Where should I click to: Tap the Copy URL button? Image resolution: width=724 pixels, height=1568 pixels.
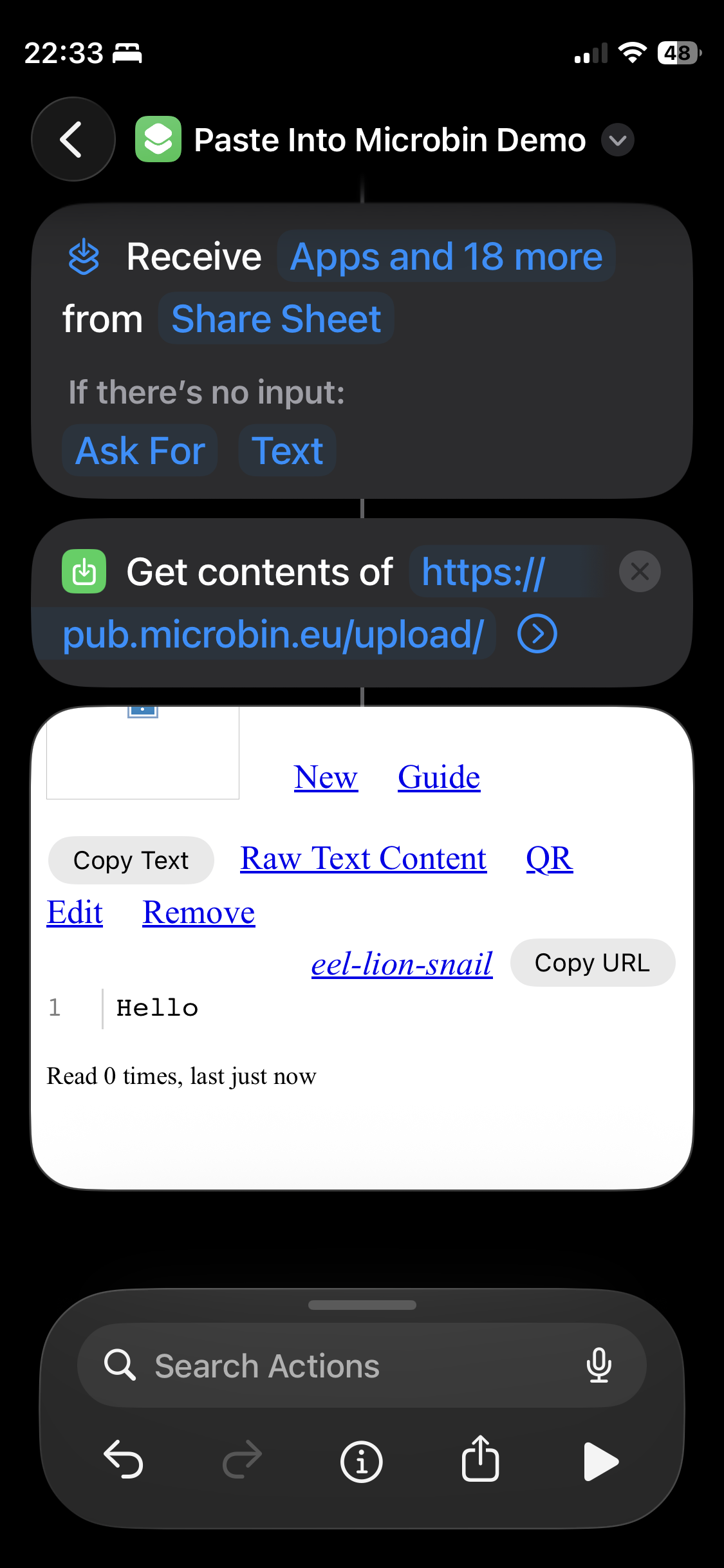pos(592,963)
